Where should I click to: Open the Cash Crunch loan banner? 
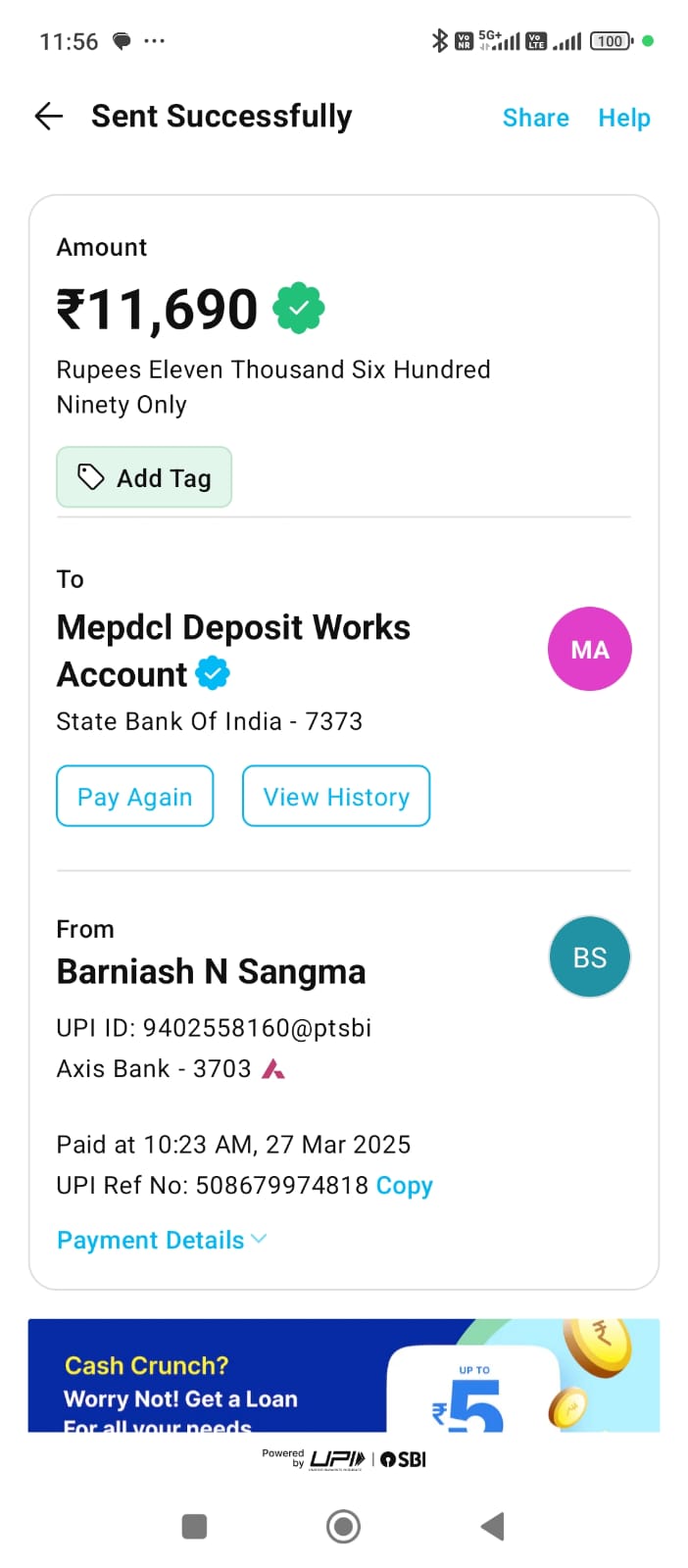tap(344, 1375)
